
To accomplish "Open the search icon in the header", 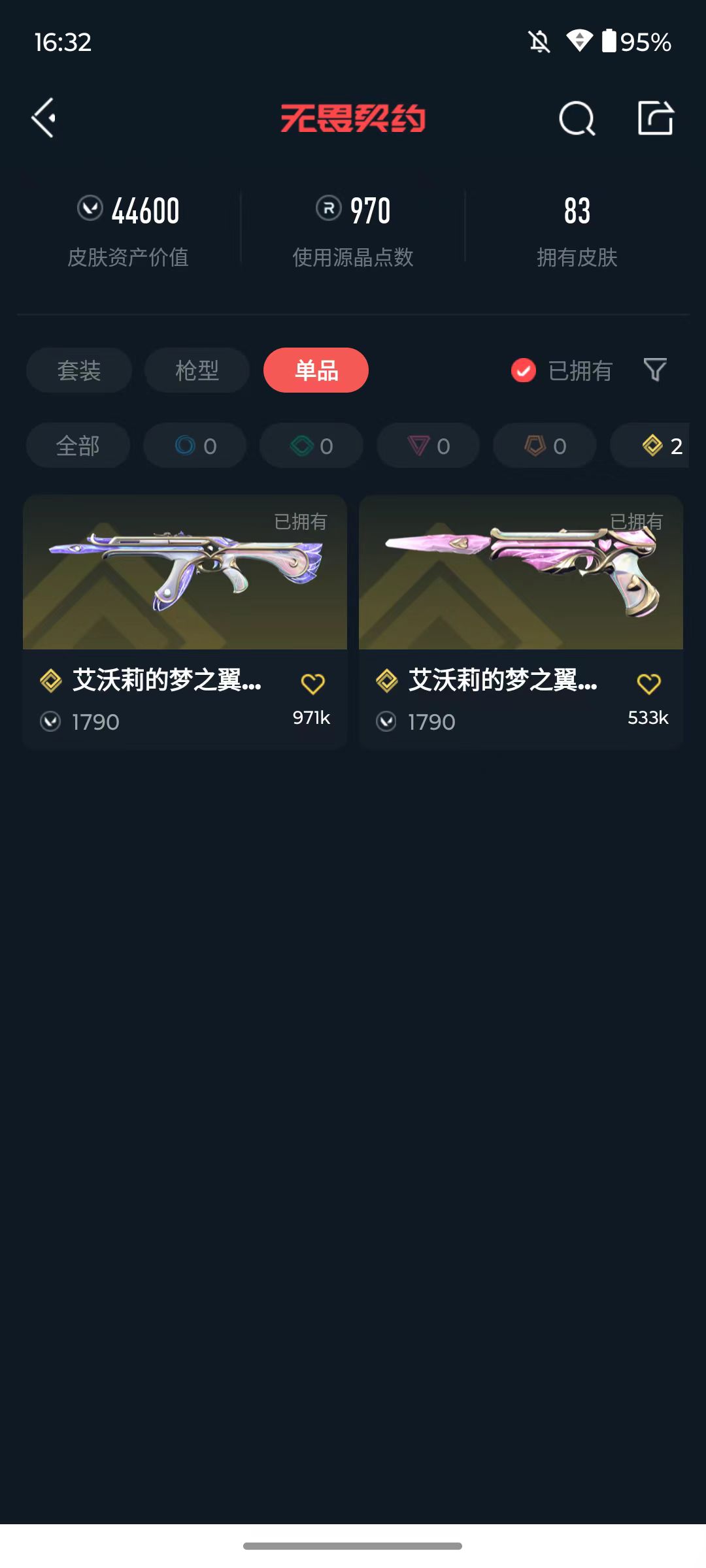I will 577,118.
